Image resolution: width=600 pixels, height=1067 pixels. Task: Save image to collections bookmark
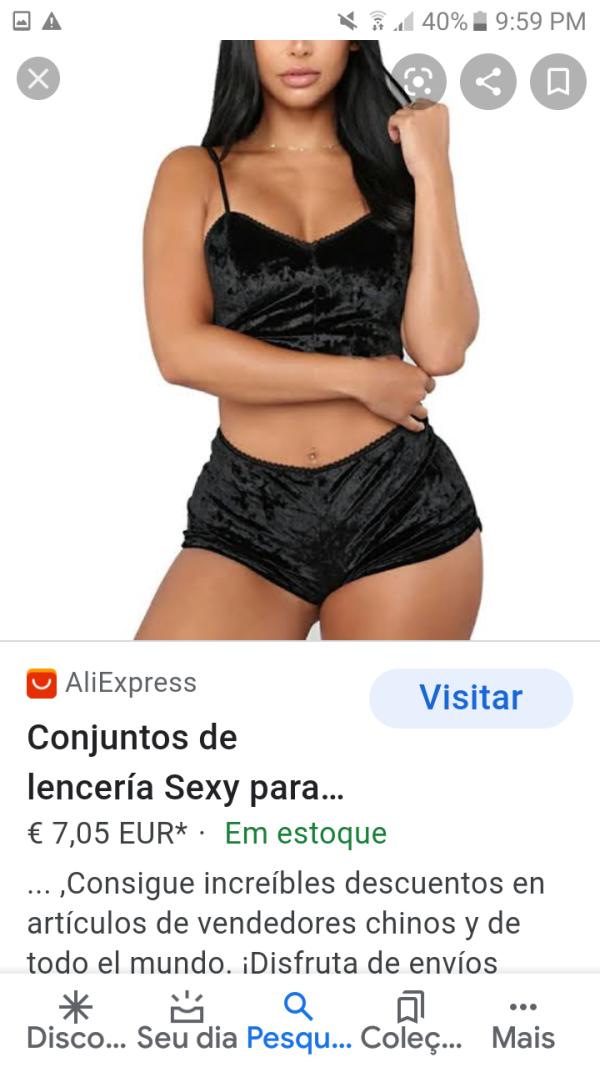pos(558,81)
